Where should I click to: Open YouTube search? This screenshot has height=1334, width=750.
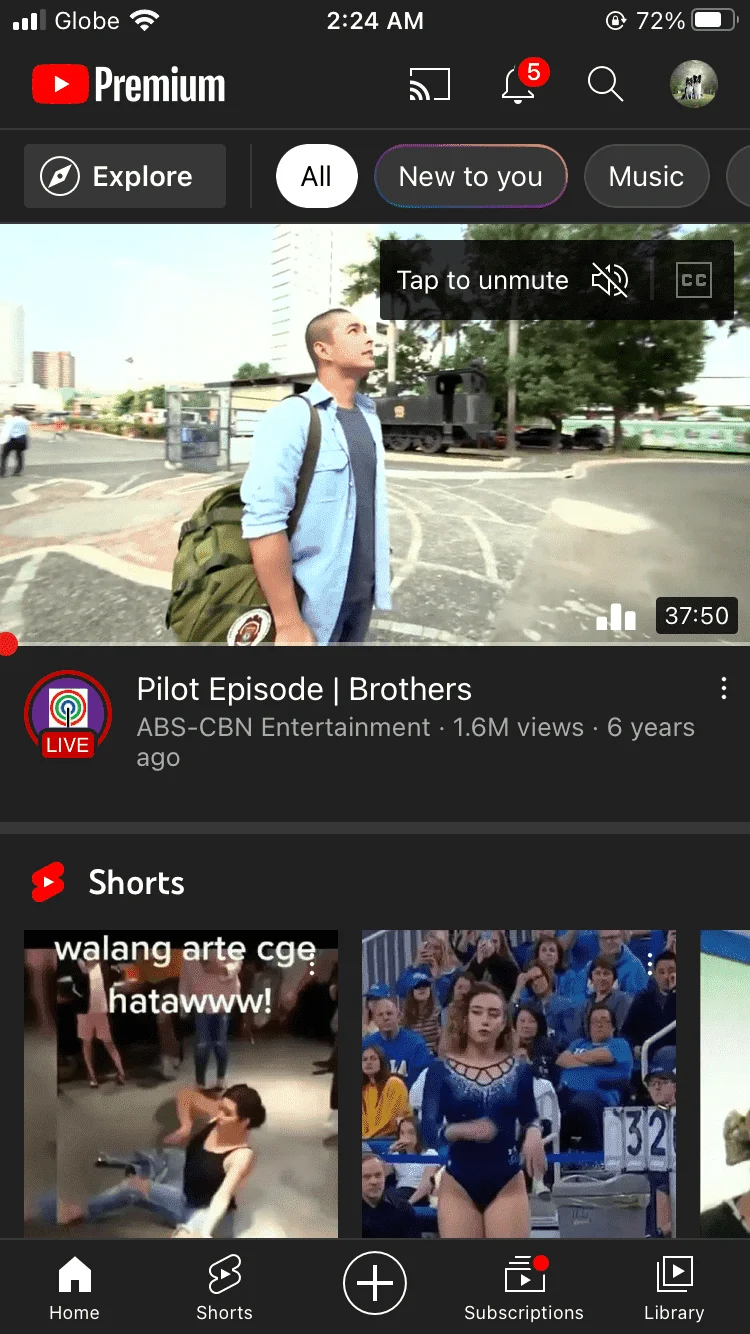[605, 85]
